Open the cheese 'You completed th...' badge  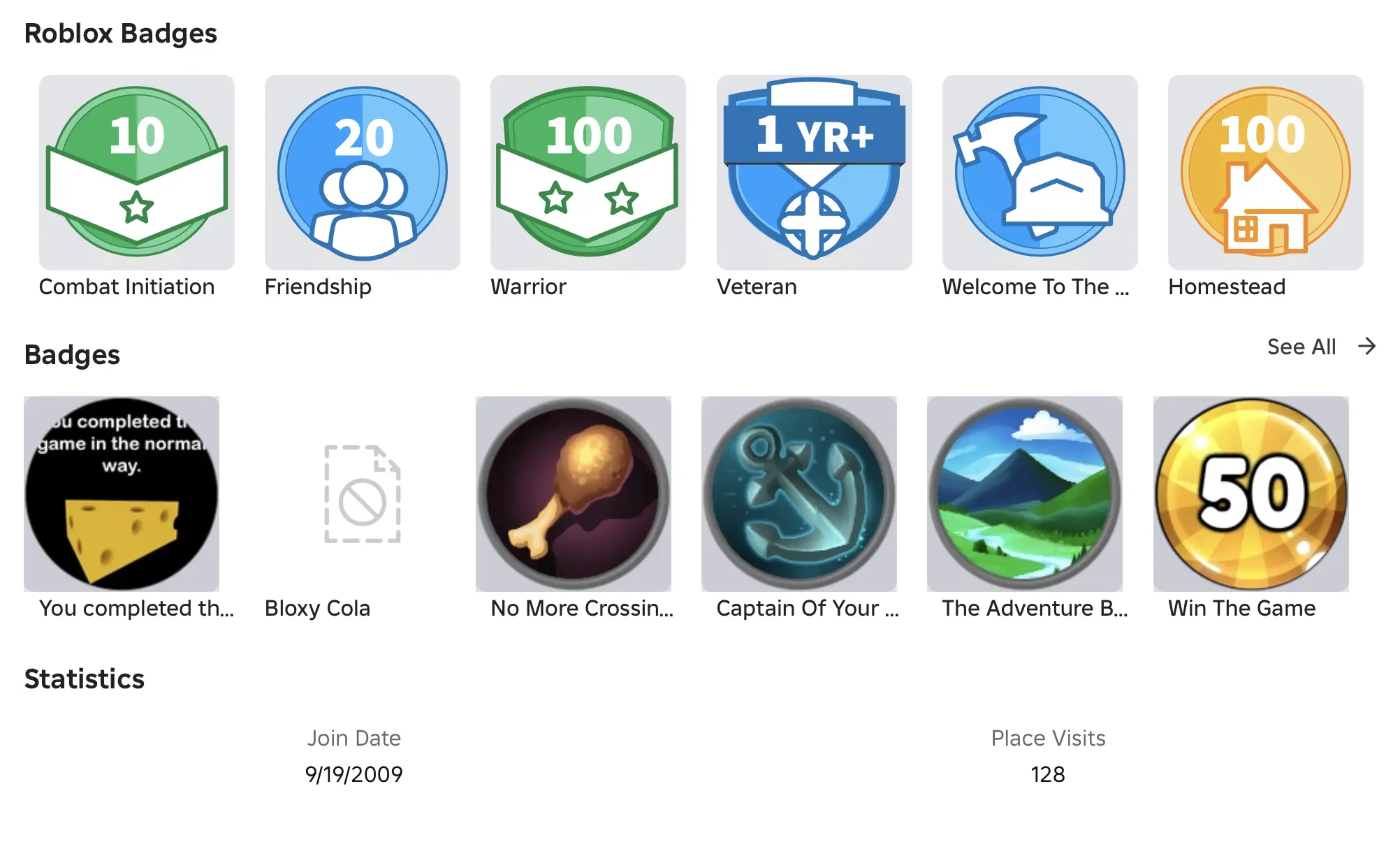(122, 493)
